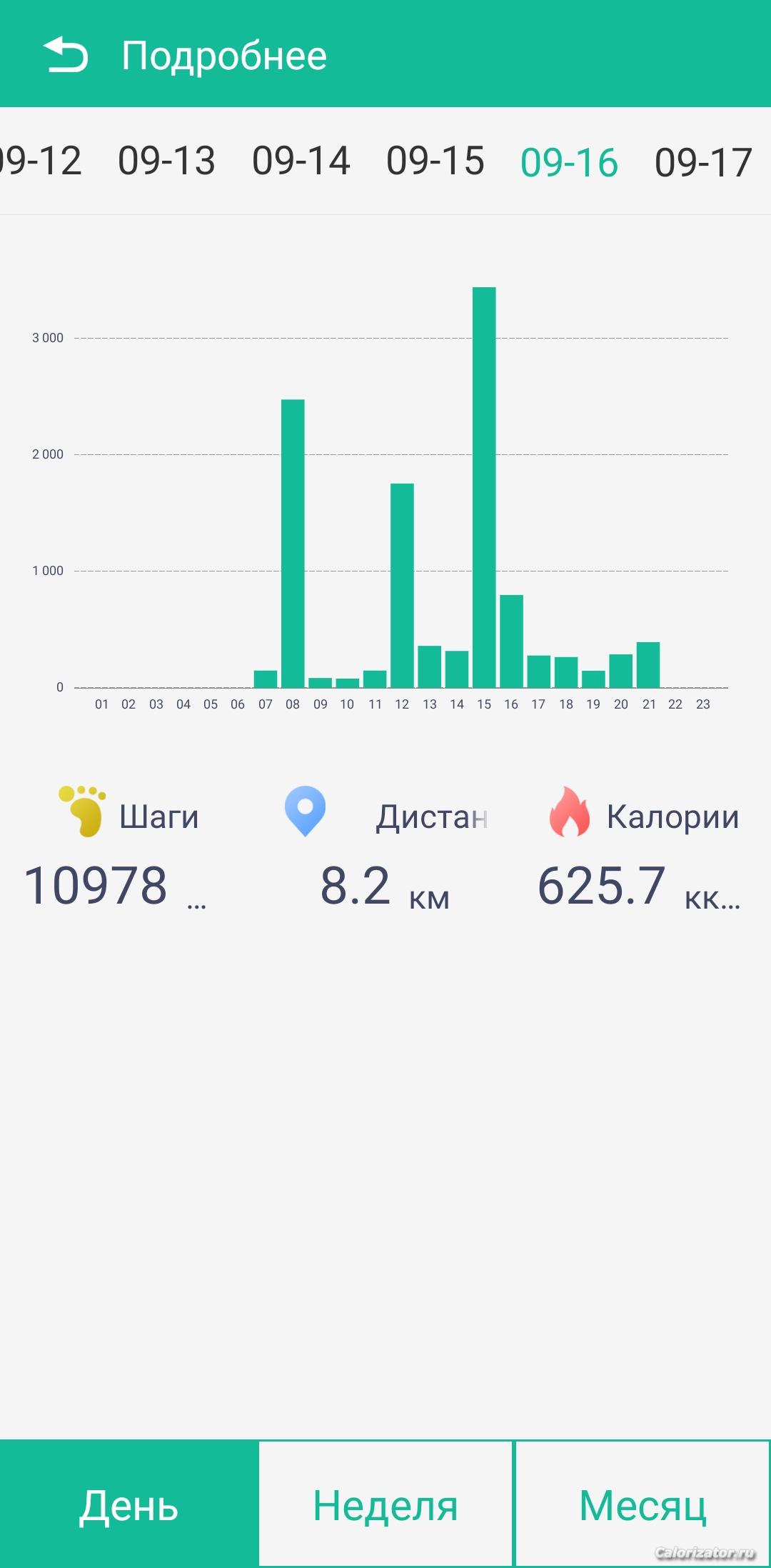Image resolution: width=771 pixels, height=1568 pixels.
Task: Select the 09-17 date
Action: (703, 162)
